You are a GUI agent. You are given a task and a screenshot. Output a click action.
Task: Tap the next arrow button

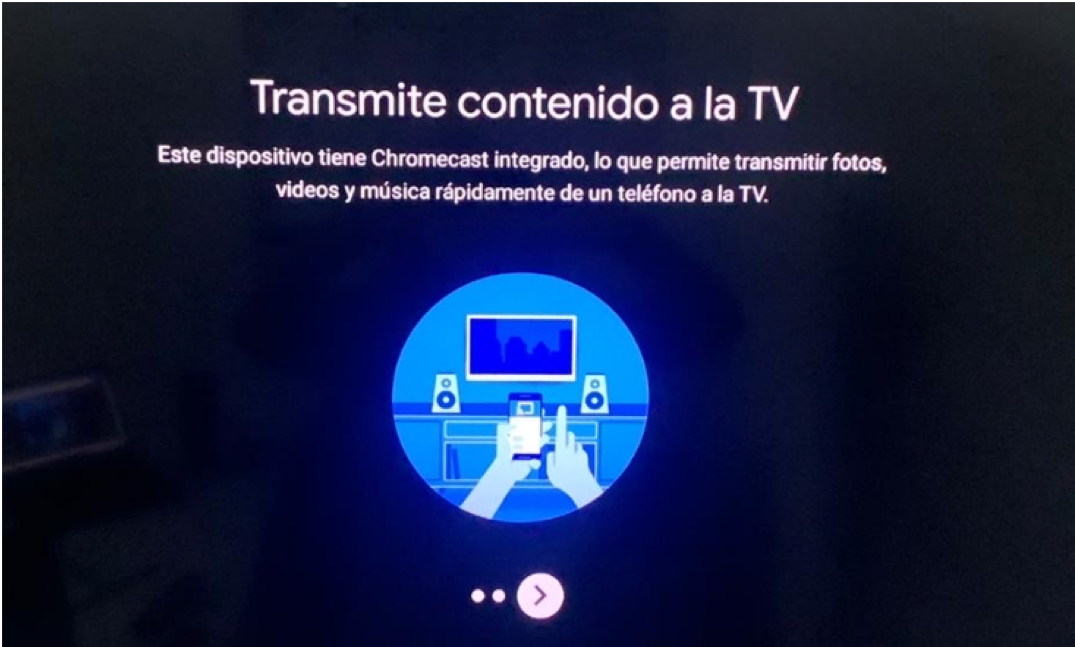coord(540,596)
